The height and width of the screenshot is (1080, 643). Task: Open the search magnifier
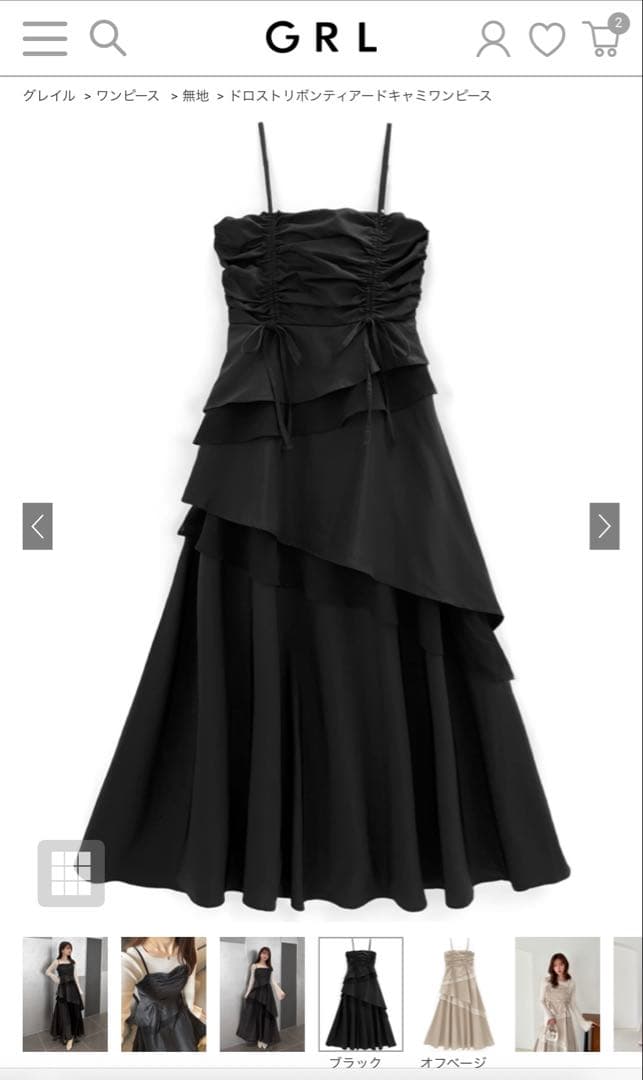108,38
